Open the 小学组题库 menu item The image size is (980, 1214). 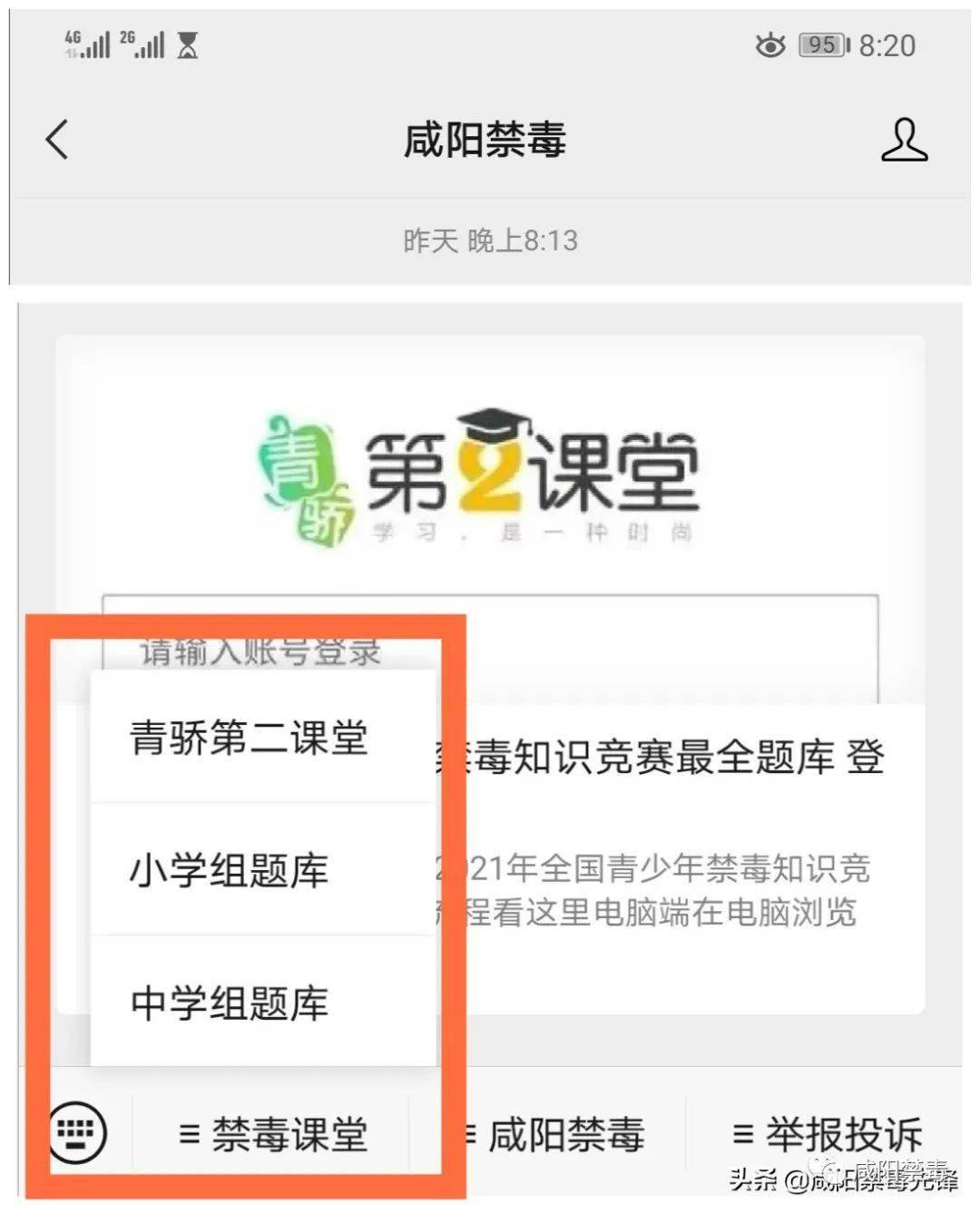230,870
